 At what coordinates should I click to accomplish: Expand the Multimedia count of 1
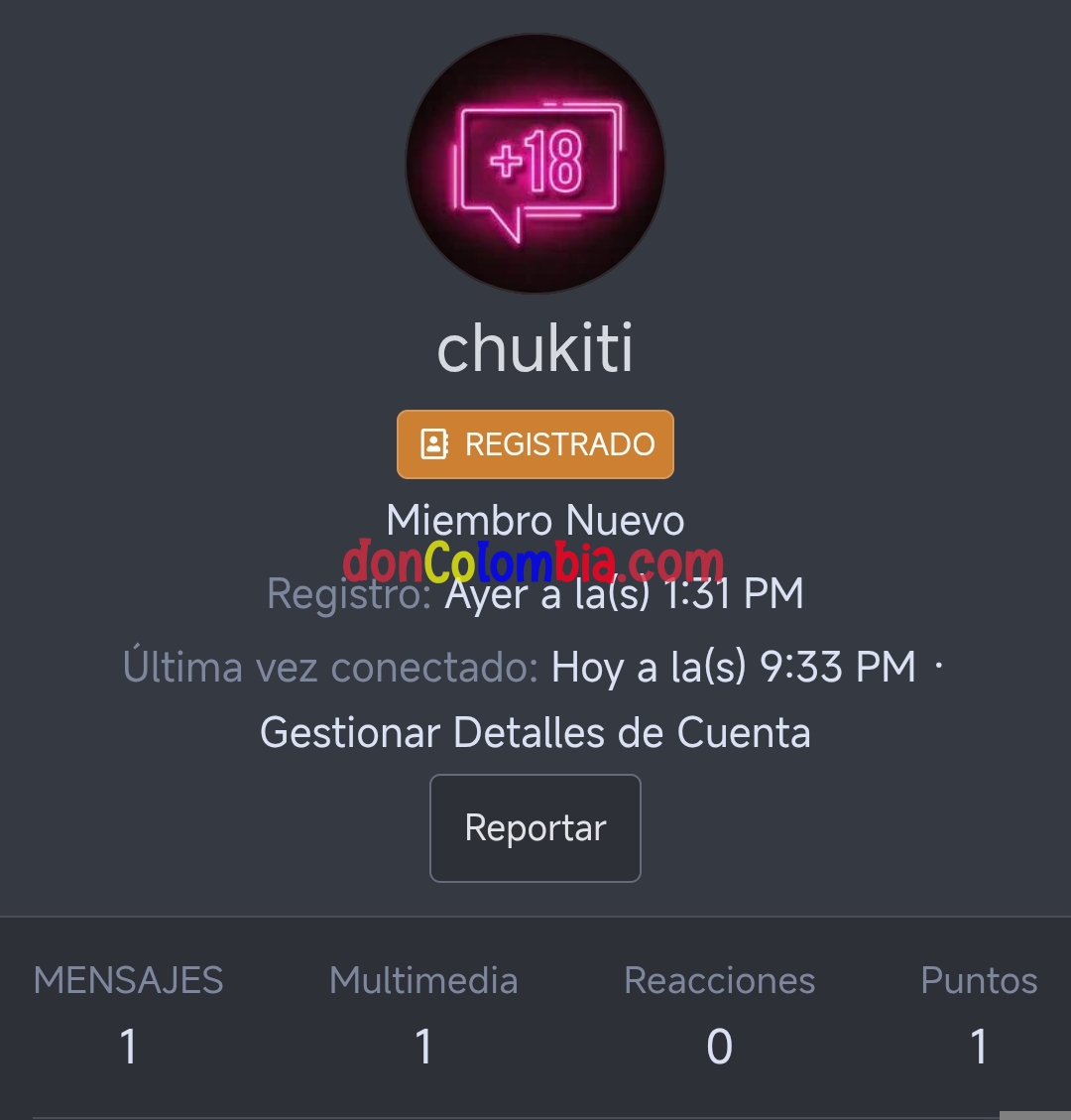point(424,1044)
